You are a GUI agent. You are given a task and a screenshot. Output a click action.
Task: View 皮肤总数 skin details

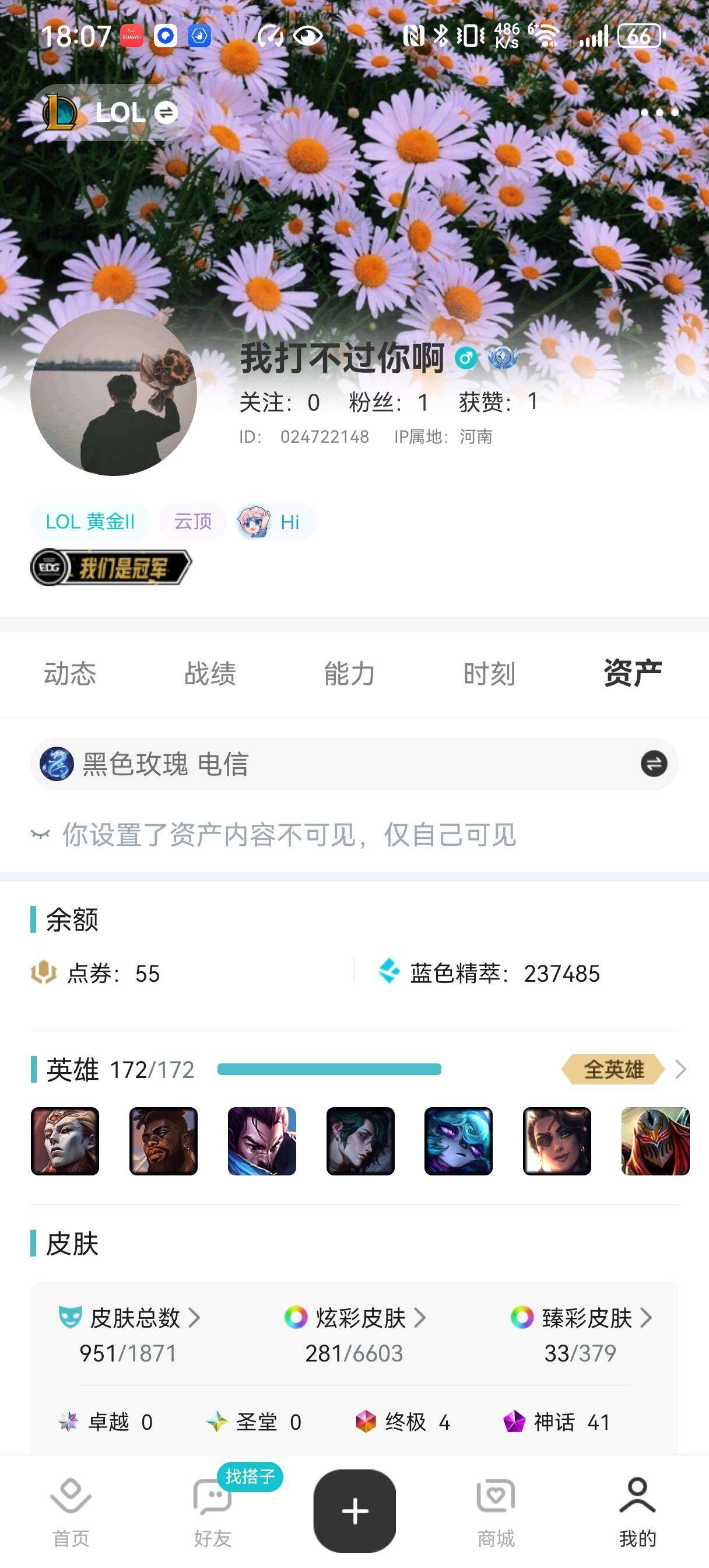pyautogui.click(x=135, y=1318)
